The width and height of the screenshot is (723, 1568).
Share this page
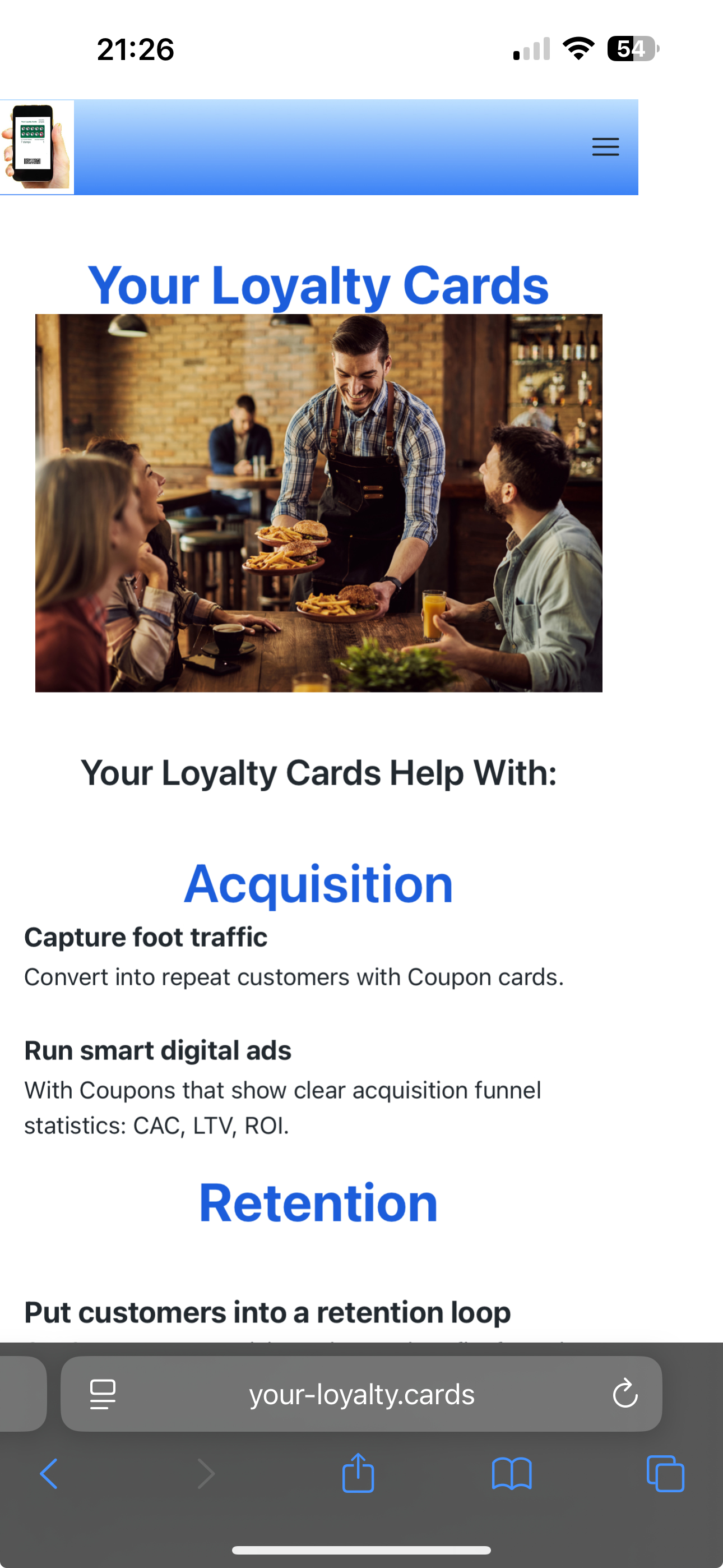tap(358, 1473)
